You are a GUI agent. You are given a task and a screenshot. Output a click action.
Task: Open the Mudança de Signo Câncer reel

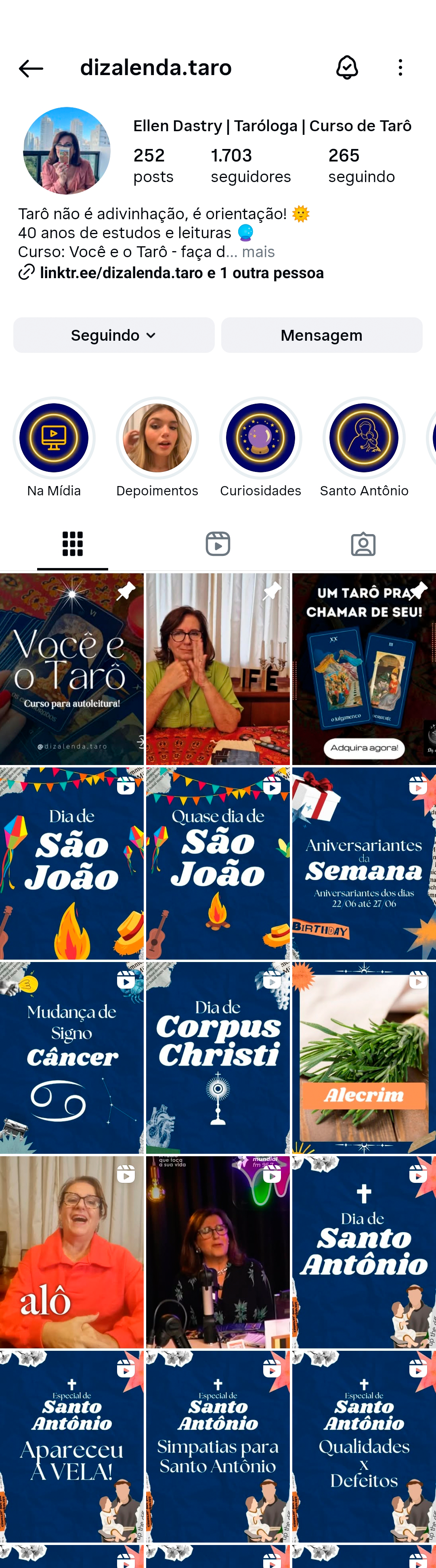(72, 1057)
